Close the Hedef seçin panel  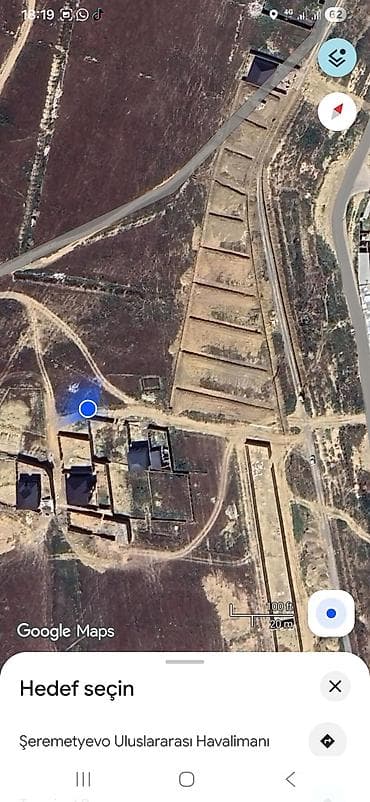tap(335, 686)
